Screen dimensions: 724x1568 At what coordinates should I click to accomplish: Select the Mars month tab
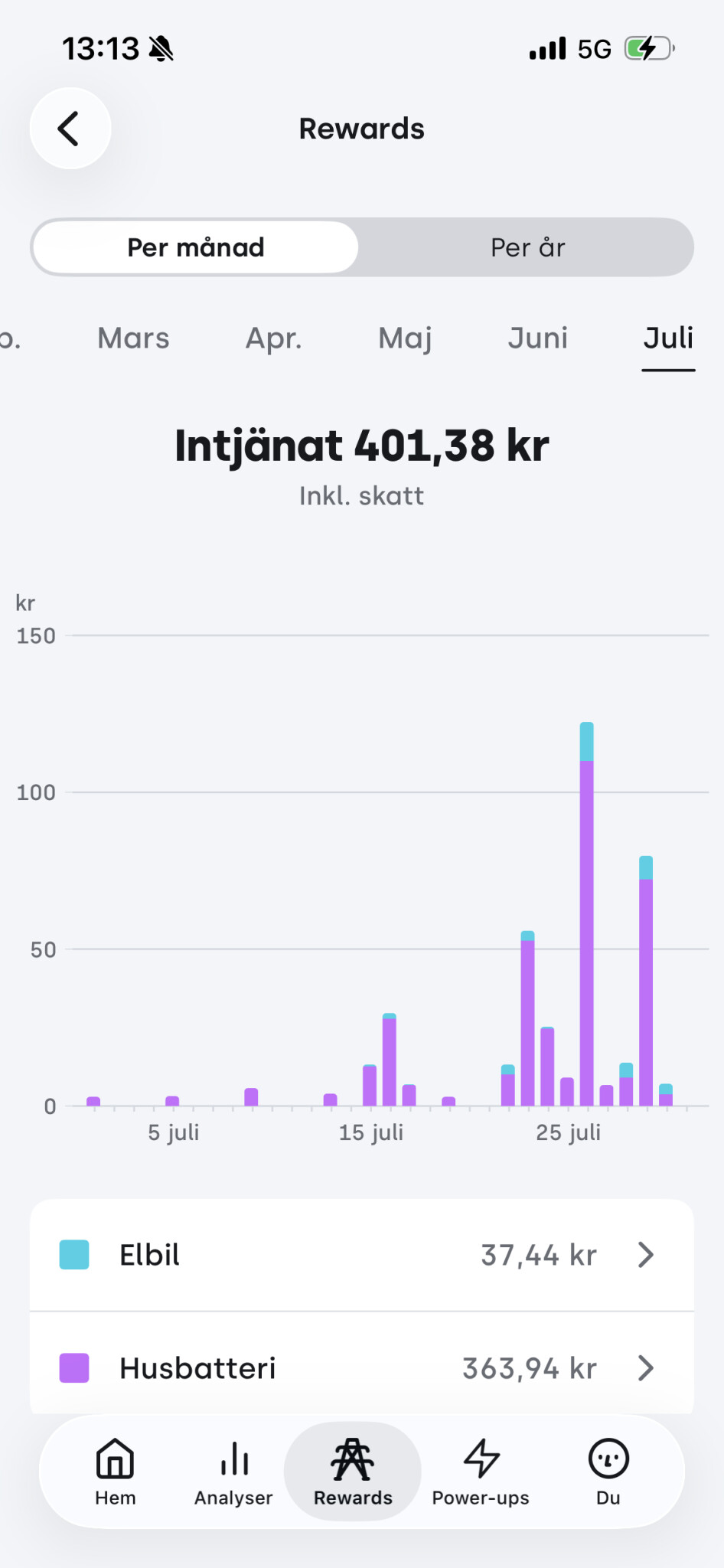coord(133,338)
